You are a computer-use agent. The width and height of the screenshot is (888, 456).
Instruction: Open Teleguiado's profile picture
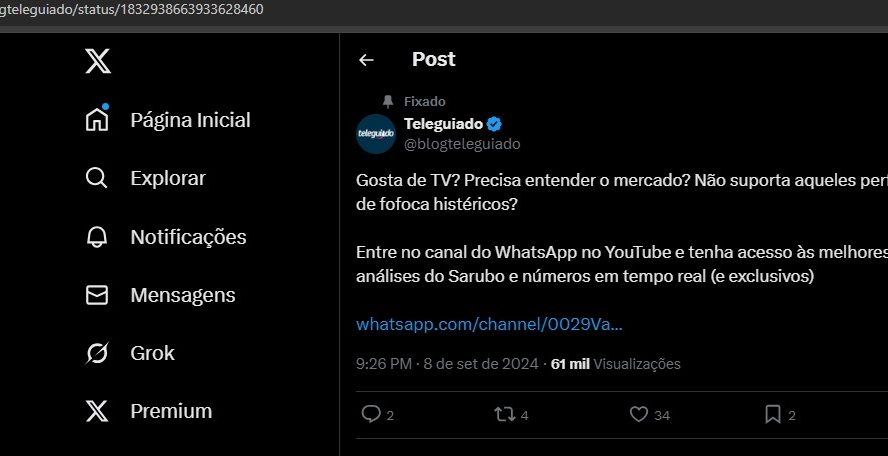click(376, 134)
